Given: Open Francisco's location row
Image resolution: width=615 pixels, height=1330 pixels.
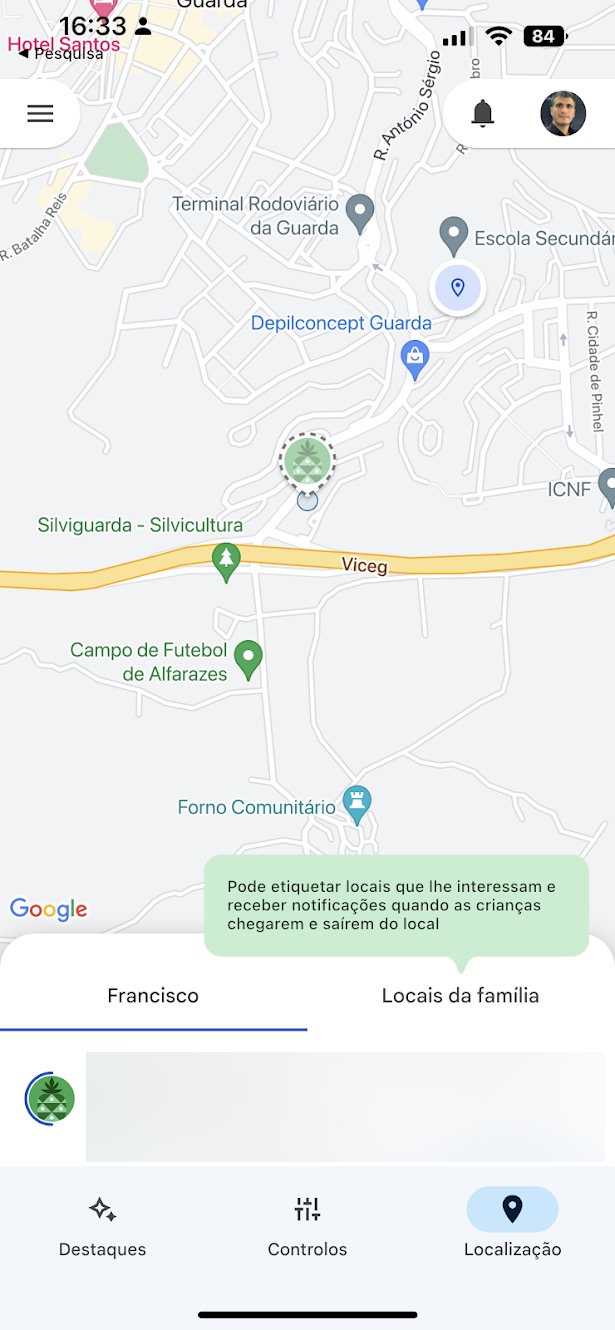Looking at the screenshot, I should (307, 1105).
